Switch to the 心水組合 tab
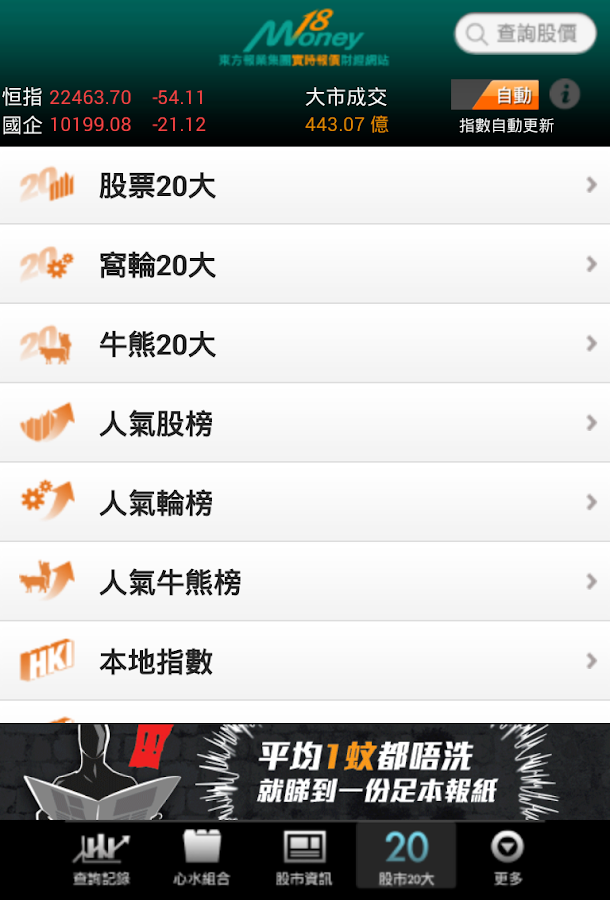This screenshot has height=900, width=610. (202, 860)
